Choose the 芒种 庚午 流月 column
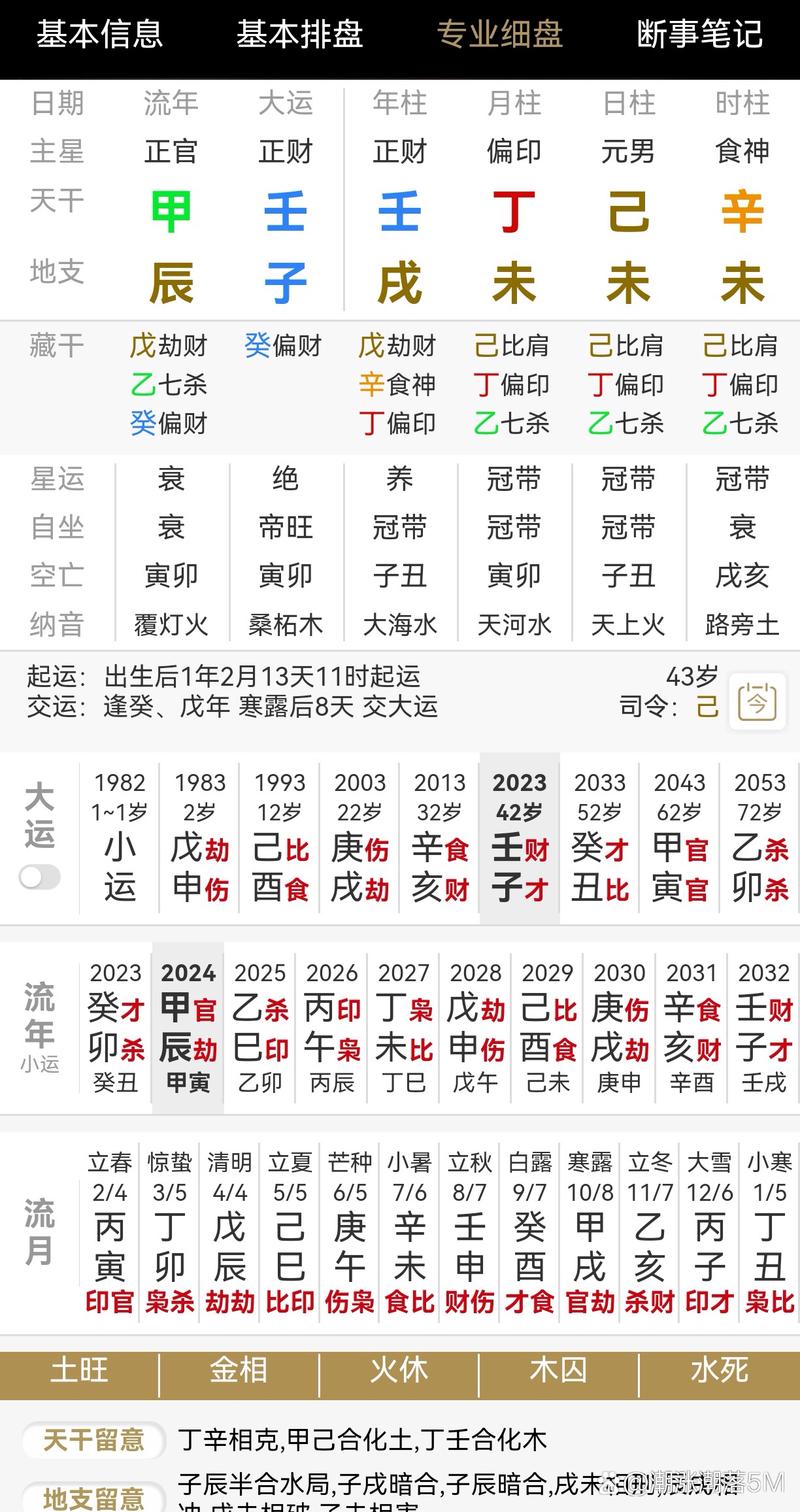Screen dimensions: 800x1512 click(350, 1232)
